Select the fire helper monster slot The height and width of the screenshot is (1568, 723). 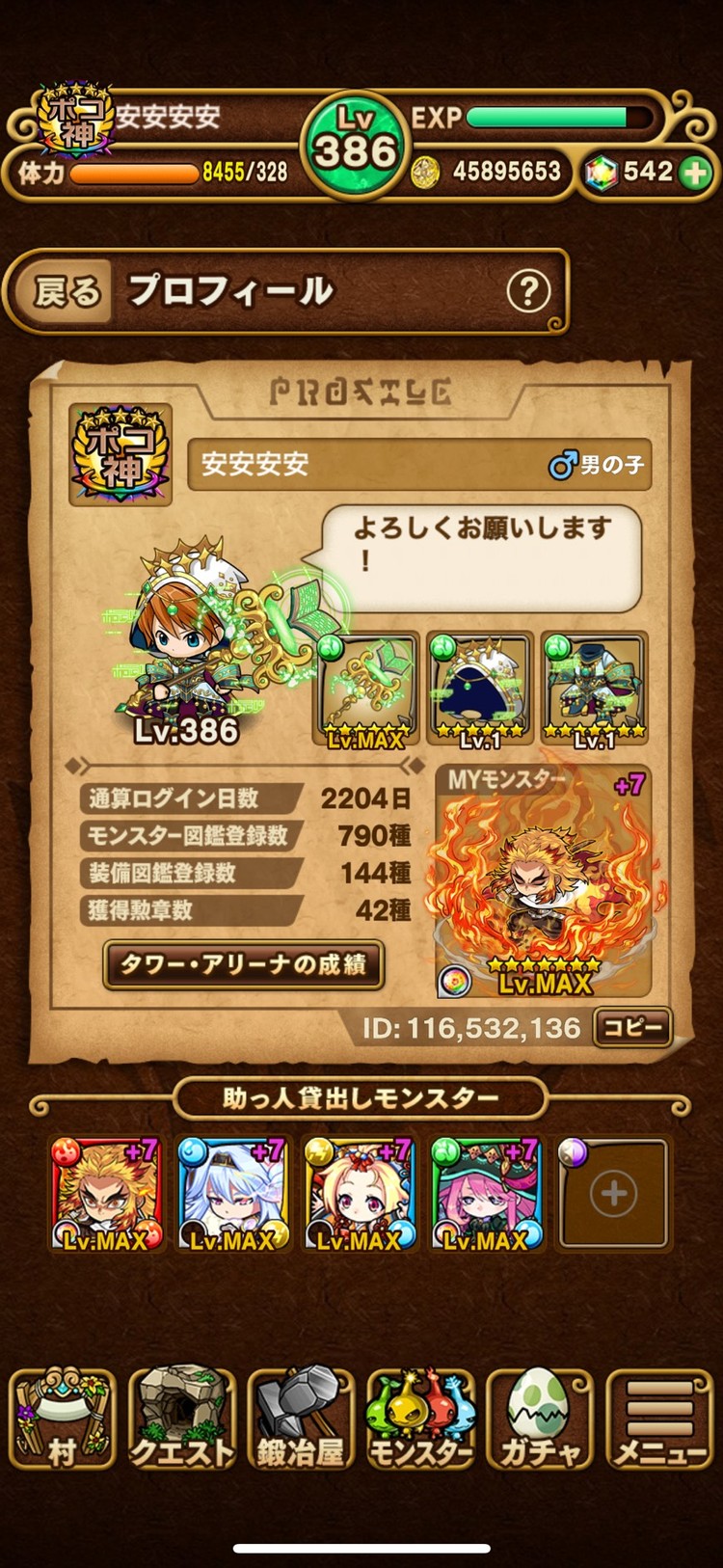106,1194
